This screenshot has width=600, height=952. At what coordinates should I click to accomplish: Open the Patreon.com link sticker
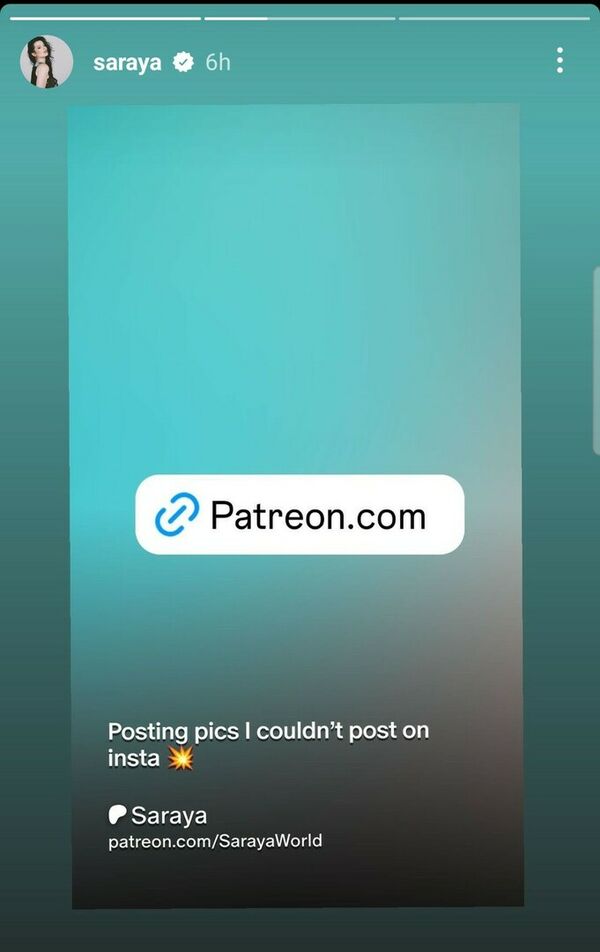tap(299, 515)
